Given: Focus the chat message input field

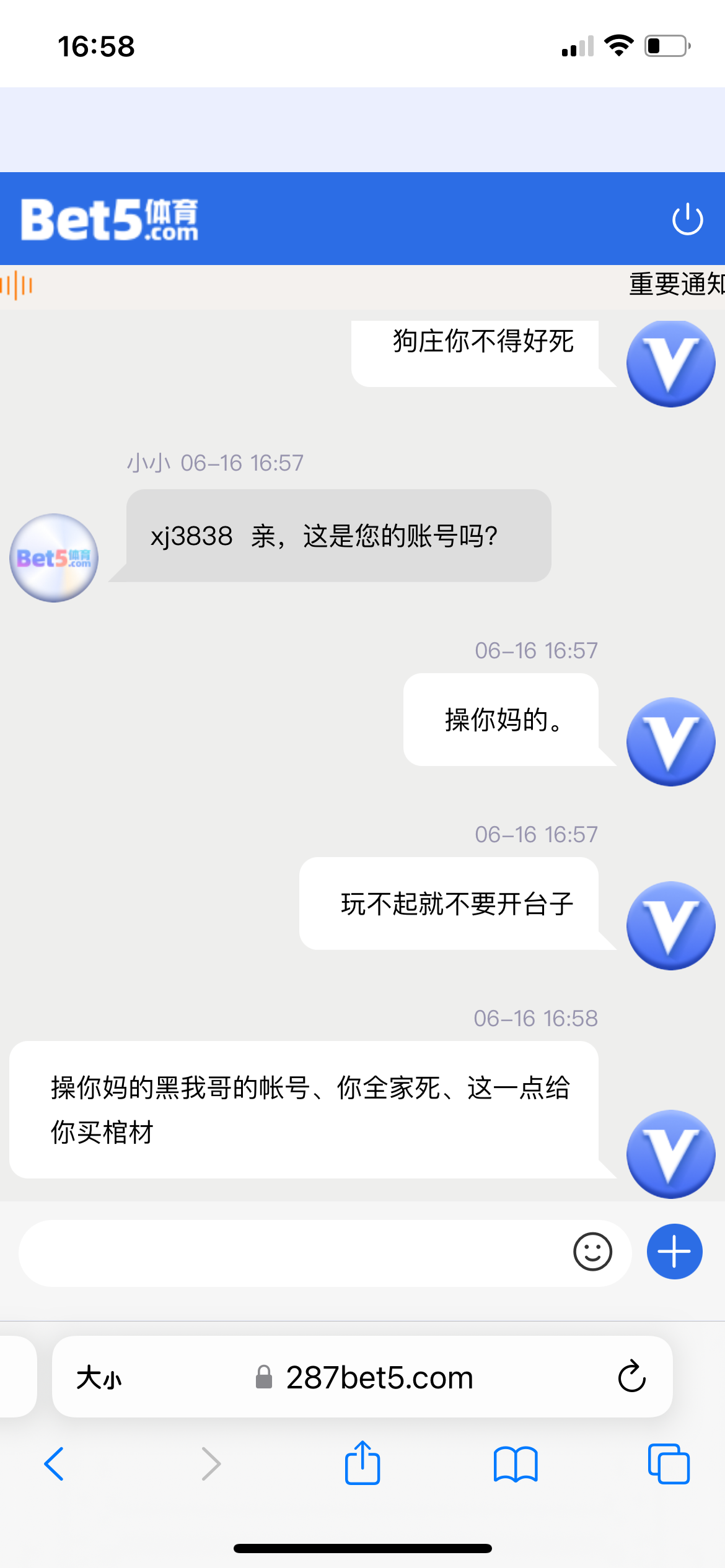Looking at the screenshot, I should (291, 1252).
